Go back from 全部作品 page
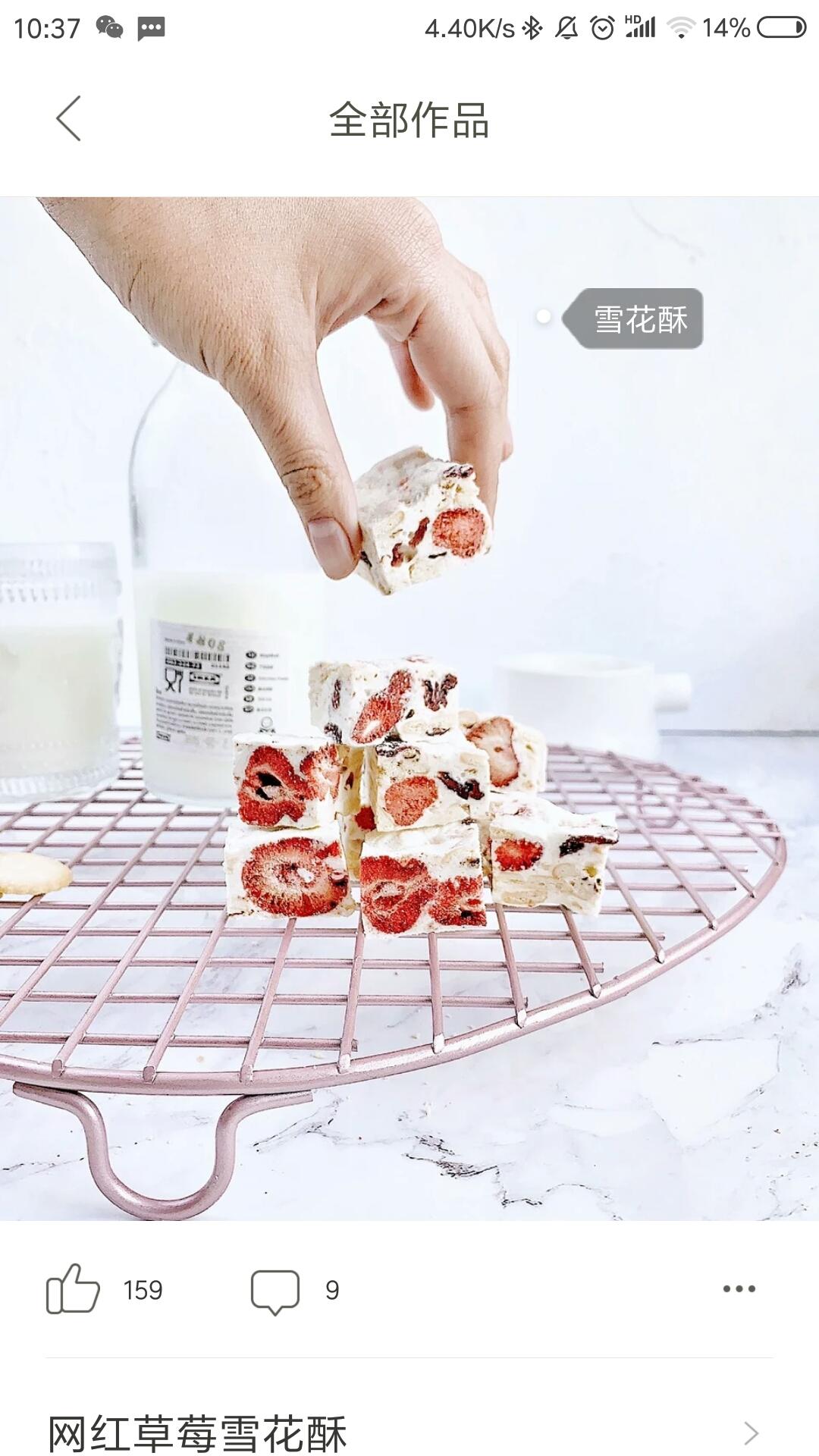This screenshot has height=1456, width=819. 68,118
